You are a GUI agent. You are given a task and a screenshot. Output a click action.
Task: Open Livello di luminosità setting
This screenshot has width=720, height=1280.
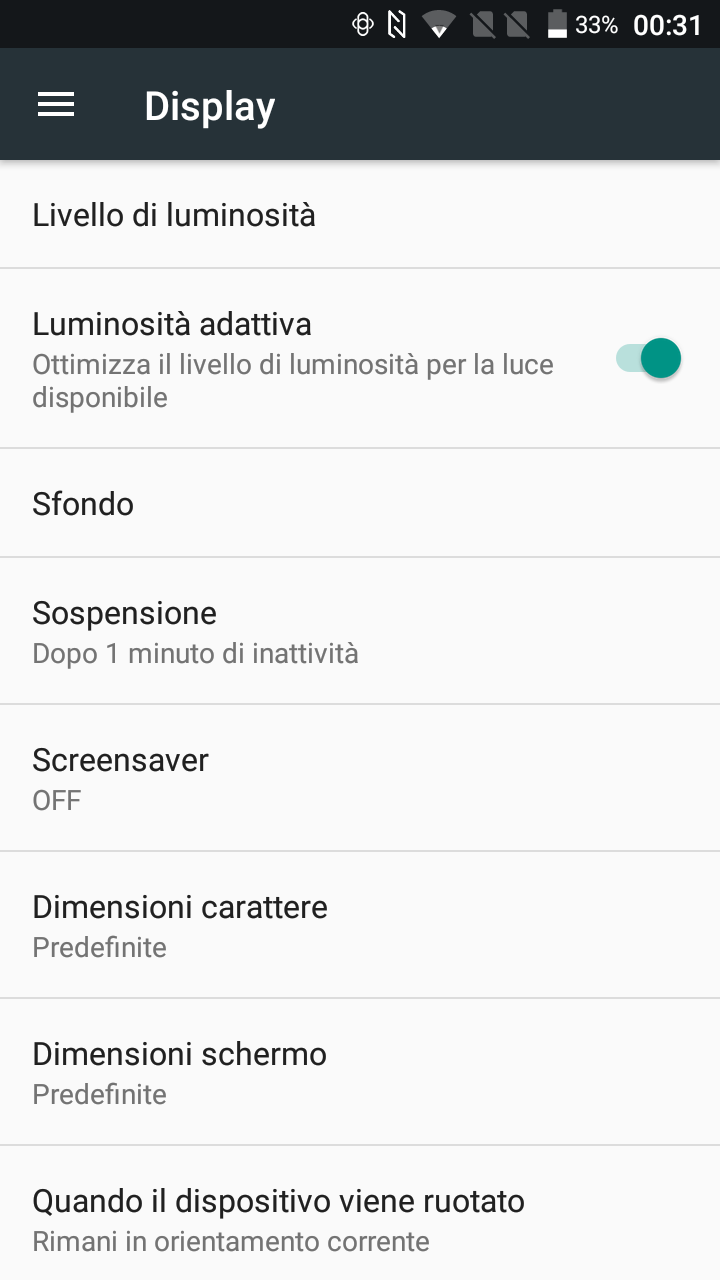click(360, 214)
